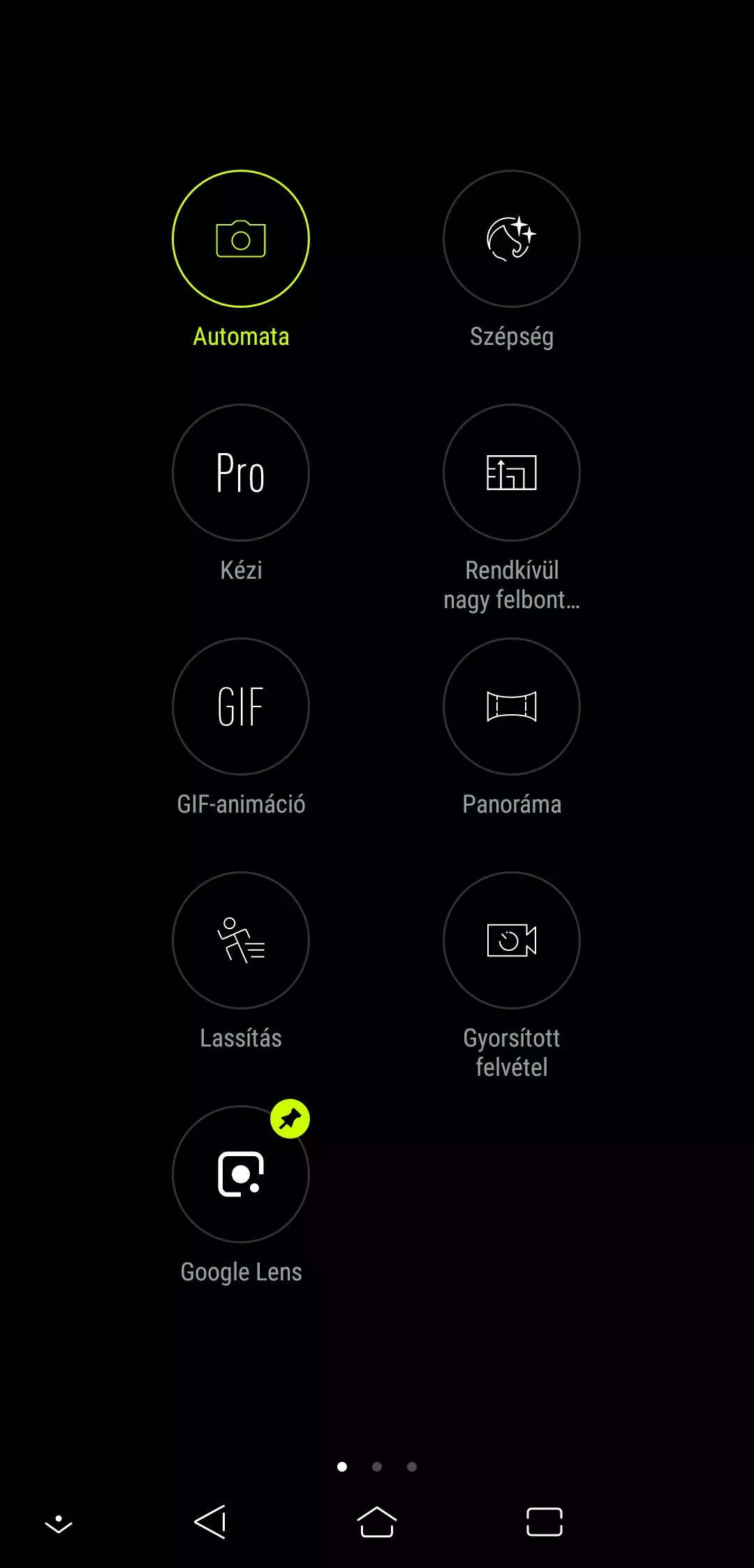Image resolution: width=754 pixels, height=1568 pixels.
Task: Open the Kézi Pro manual mode
Action: 241,473
